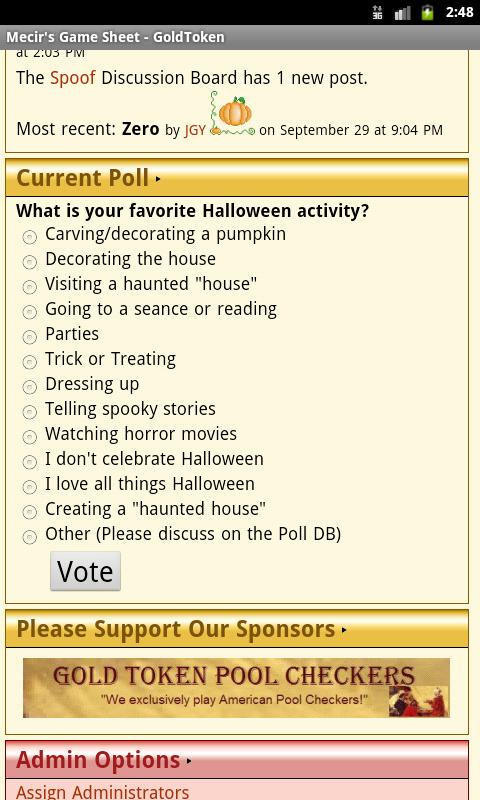Choose I love all things Halloween
This screenshot has height=800, width=480.
tap(30, 487)
